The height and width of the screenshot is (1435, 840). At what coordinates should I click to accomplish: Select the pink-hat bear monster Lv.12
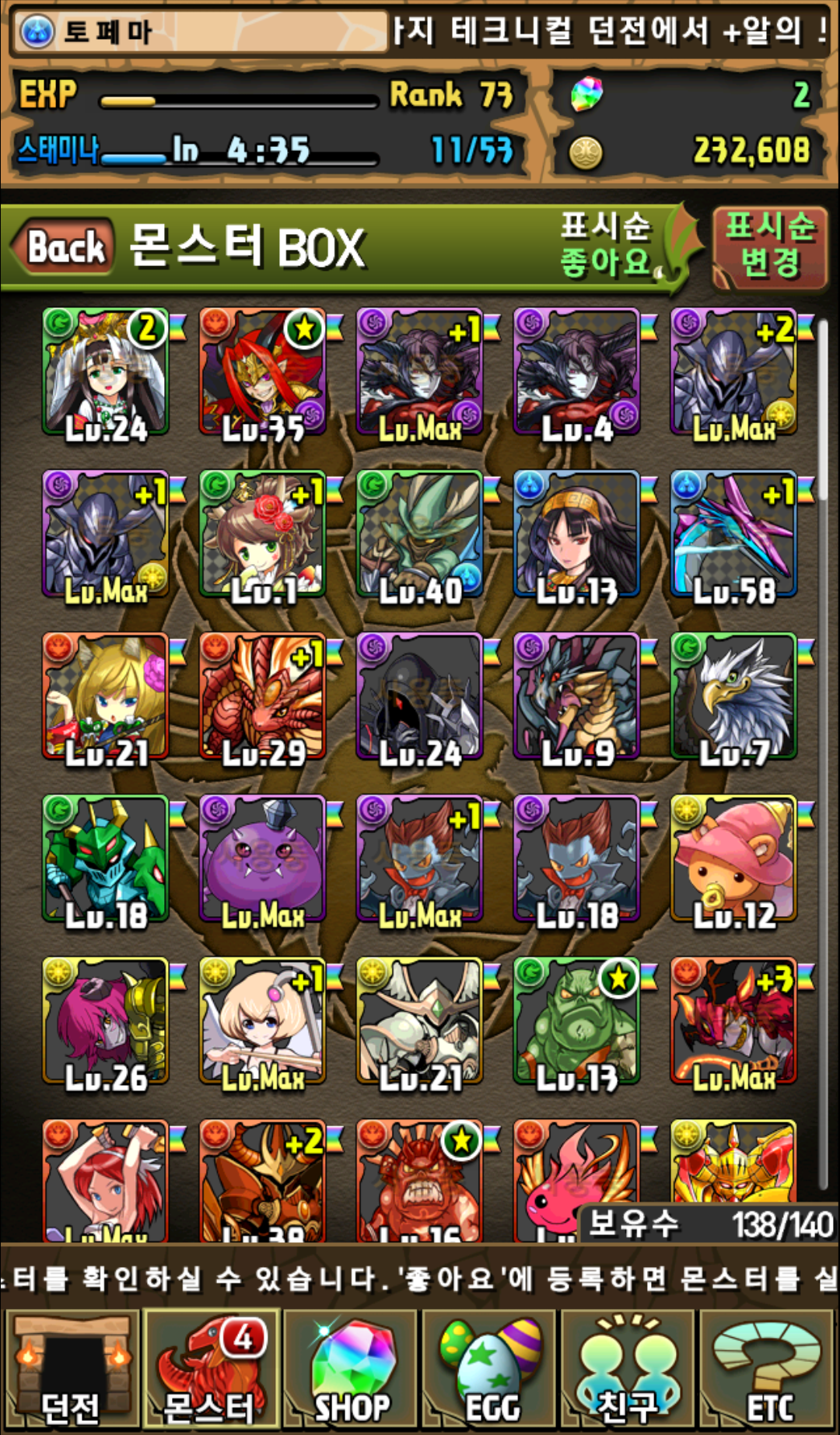733,859
